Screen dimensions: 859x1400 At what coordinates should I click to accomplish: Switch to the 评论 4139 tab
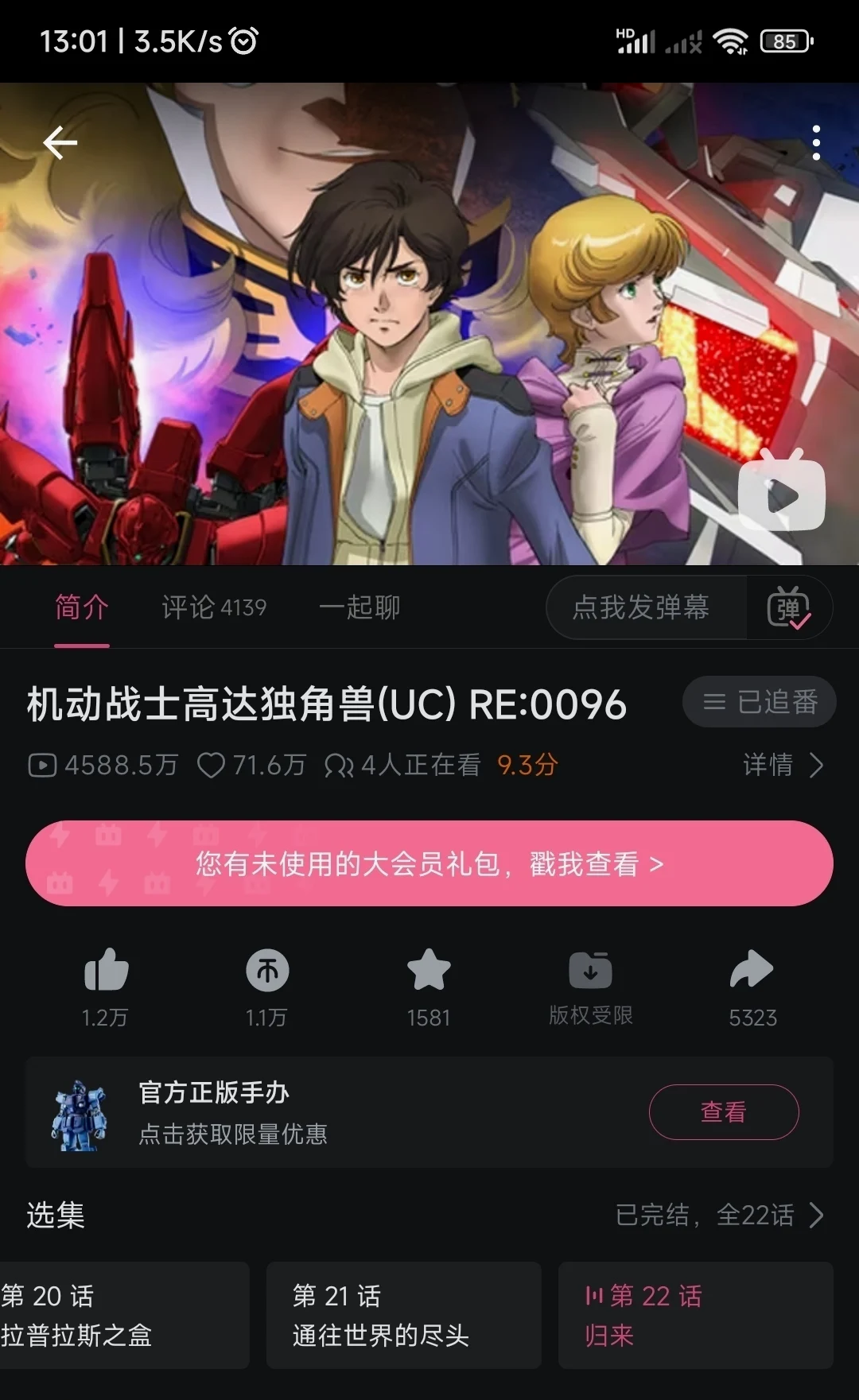[x=214, y=607]
